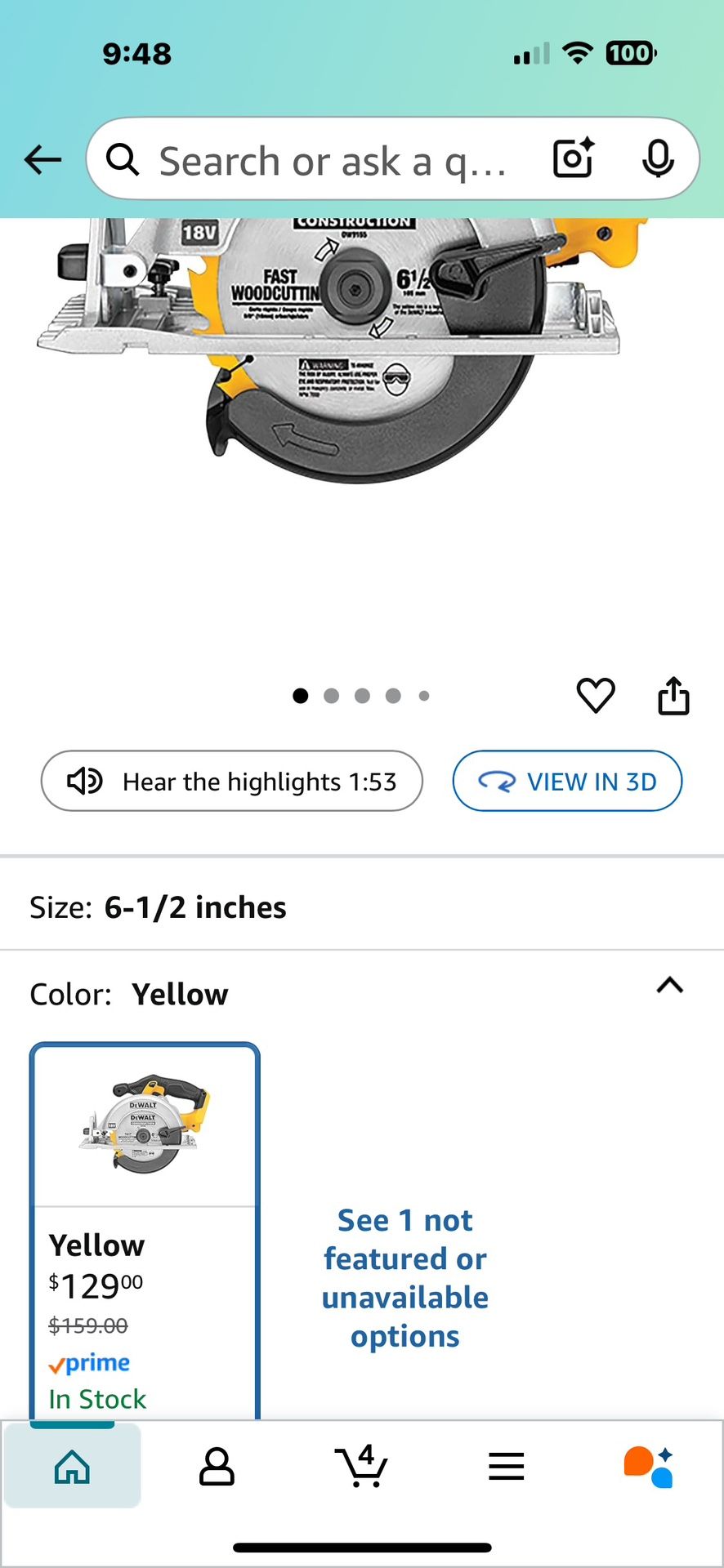Open the cart with 4 items
The image size is (724, 1568).
[361, 1467]
